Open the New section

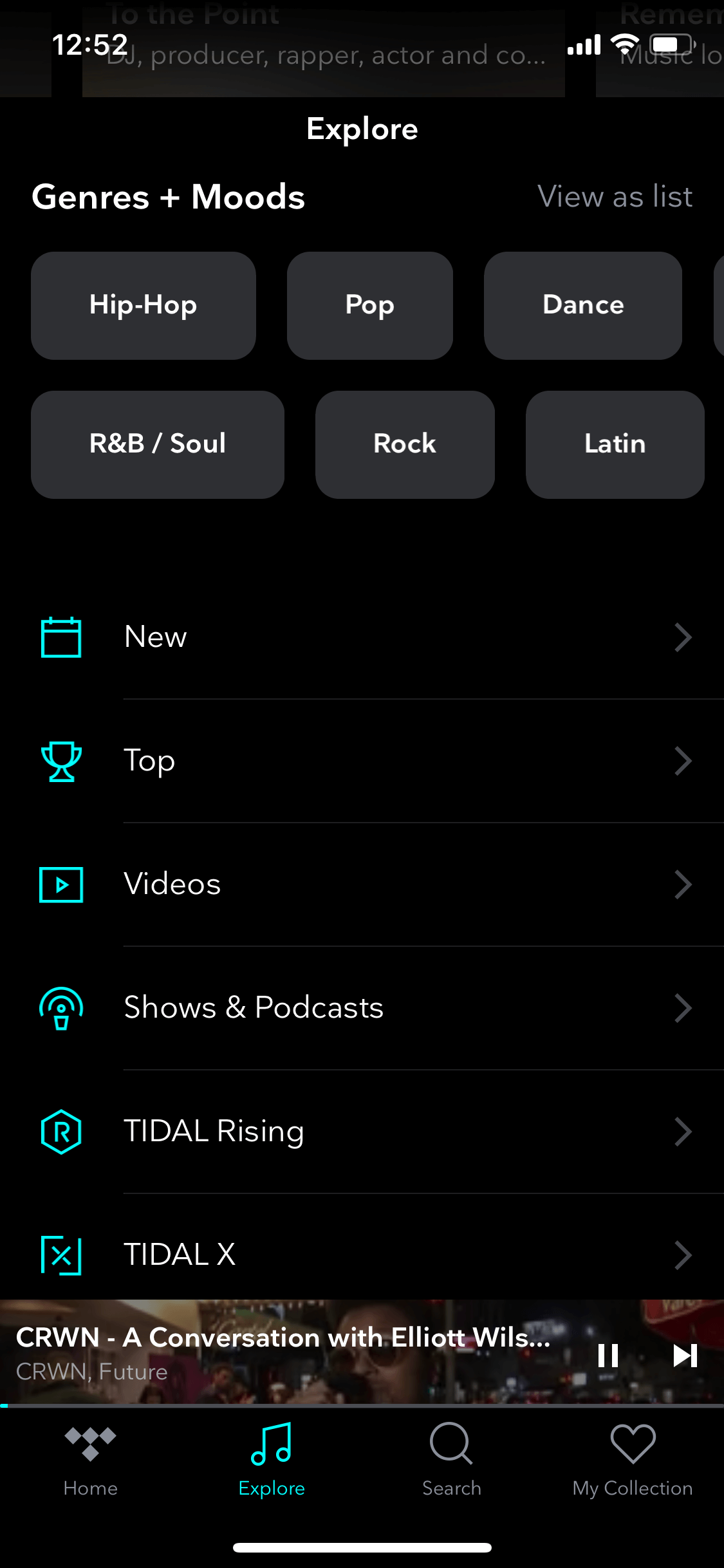pos(362,637)
